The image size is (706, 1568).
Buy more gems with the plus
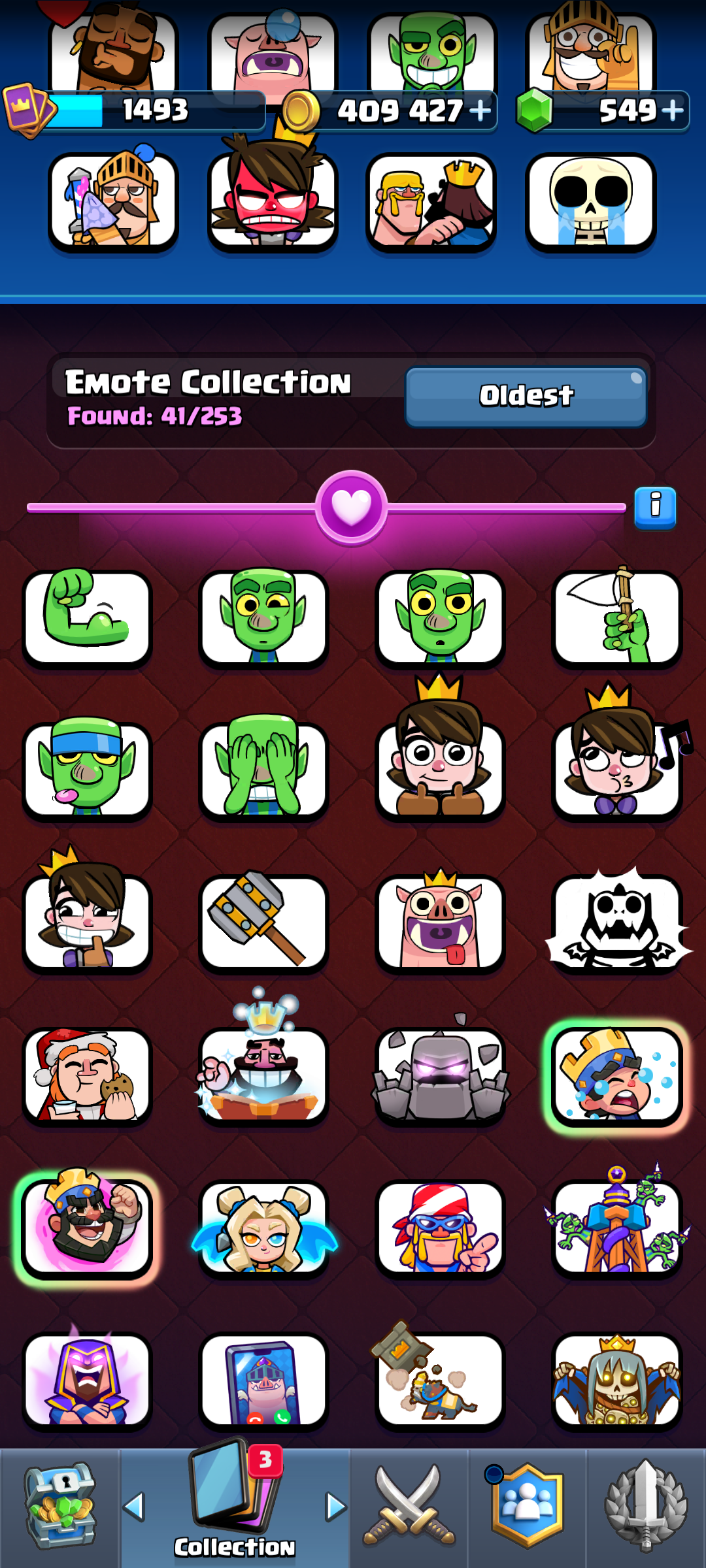[673, 110]
